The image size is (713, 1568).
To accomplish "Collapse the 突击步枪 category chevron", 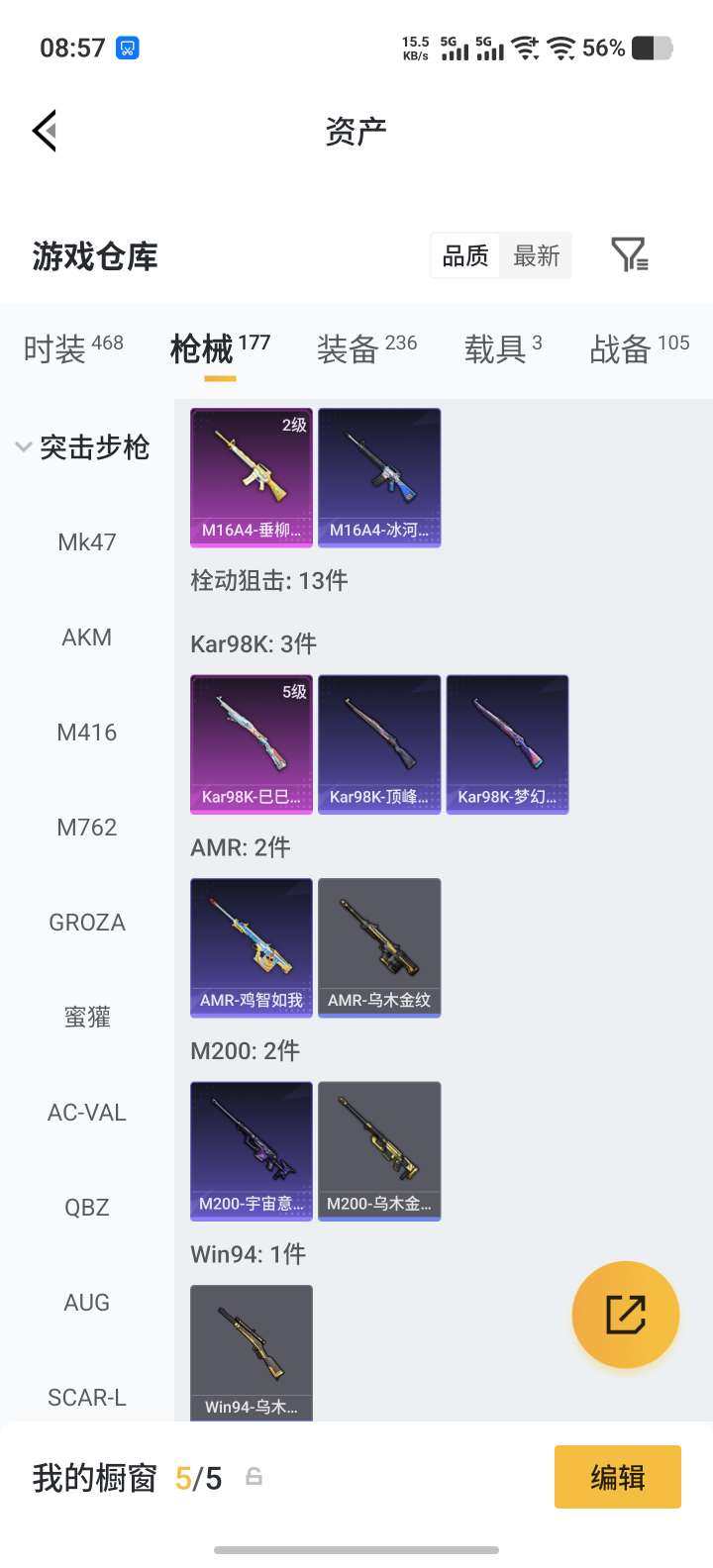I will click(22, 446).
